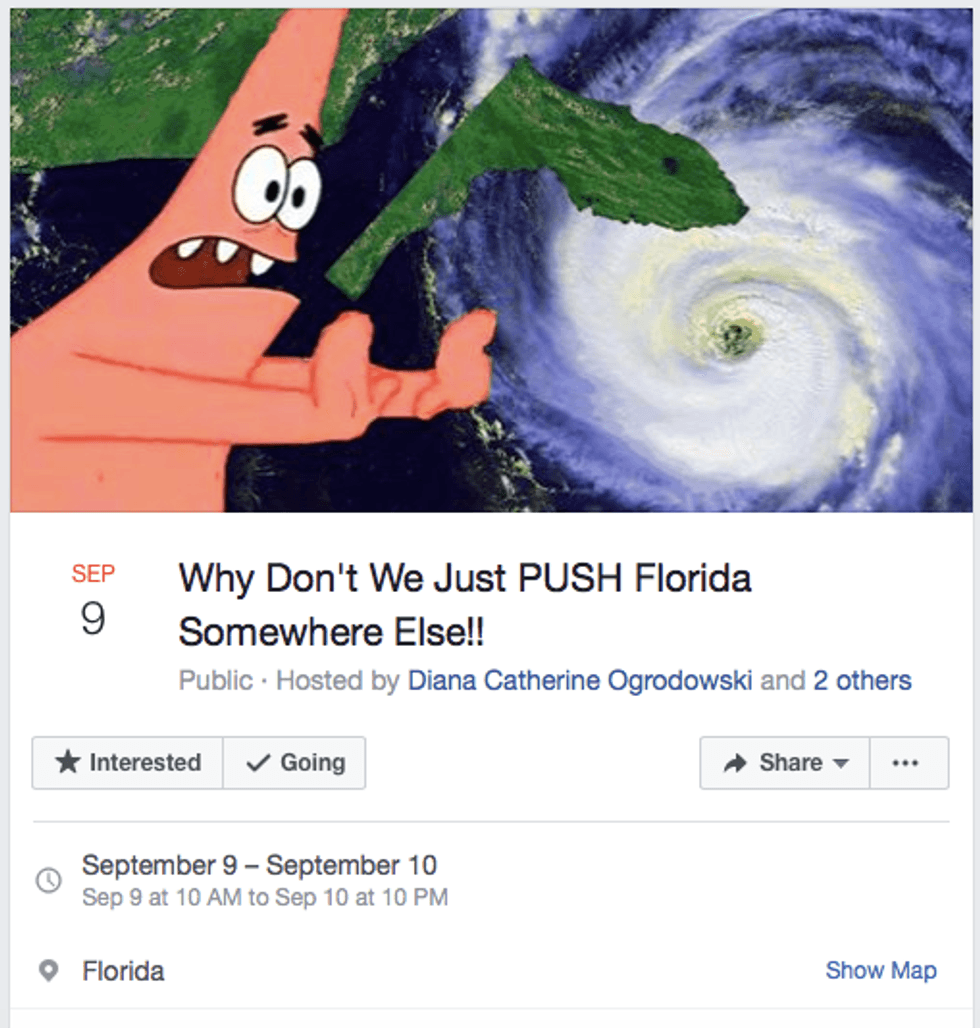Open the Share dropdown
980x1028 pixels.
pos(785,763)
